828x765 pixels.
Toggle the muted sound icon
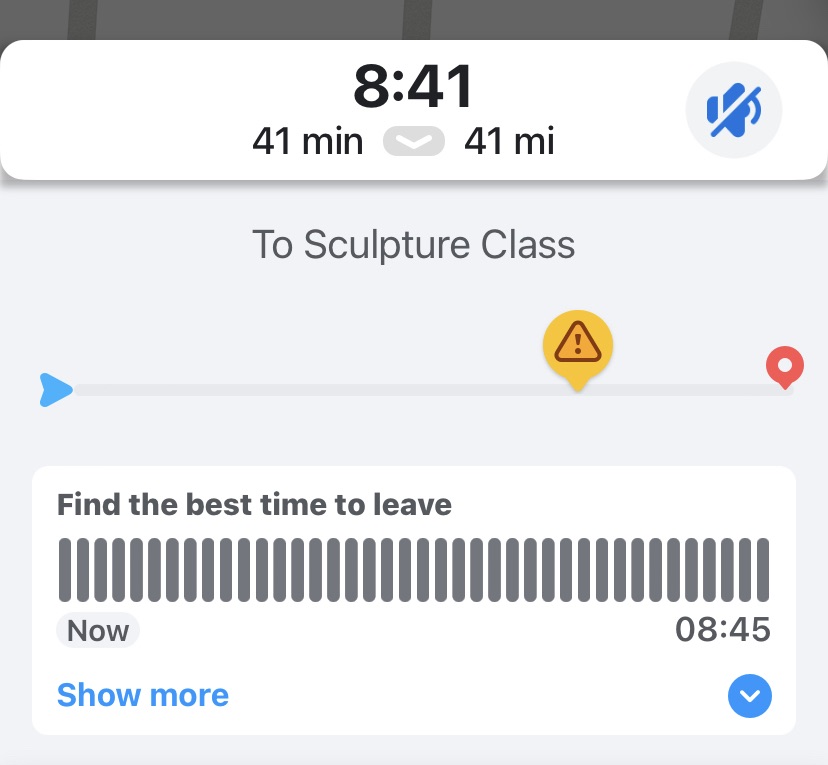[x=733, y=110]
